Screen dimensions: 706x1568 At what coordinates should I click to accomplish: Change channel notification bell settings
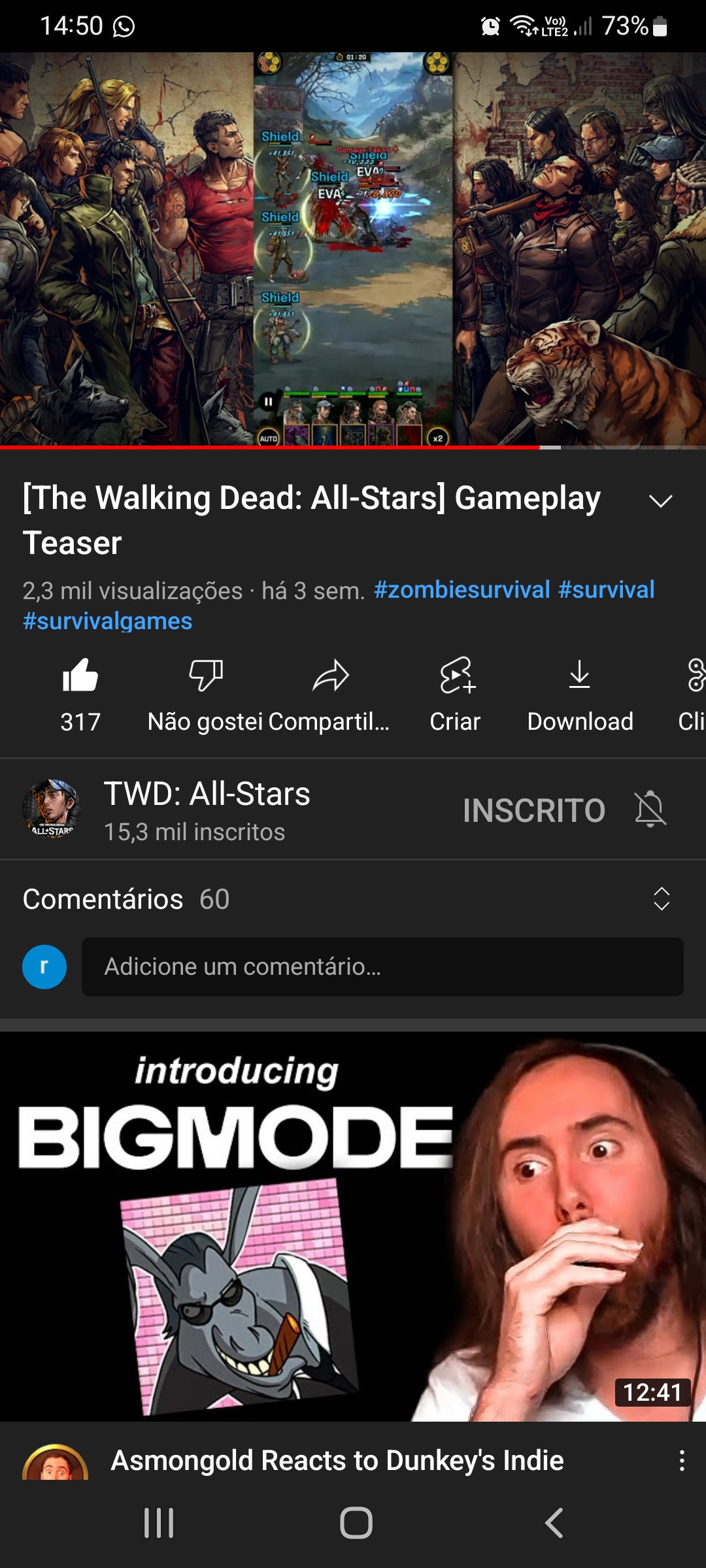[x=650, y=809]
